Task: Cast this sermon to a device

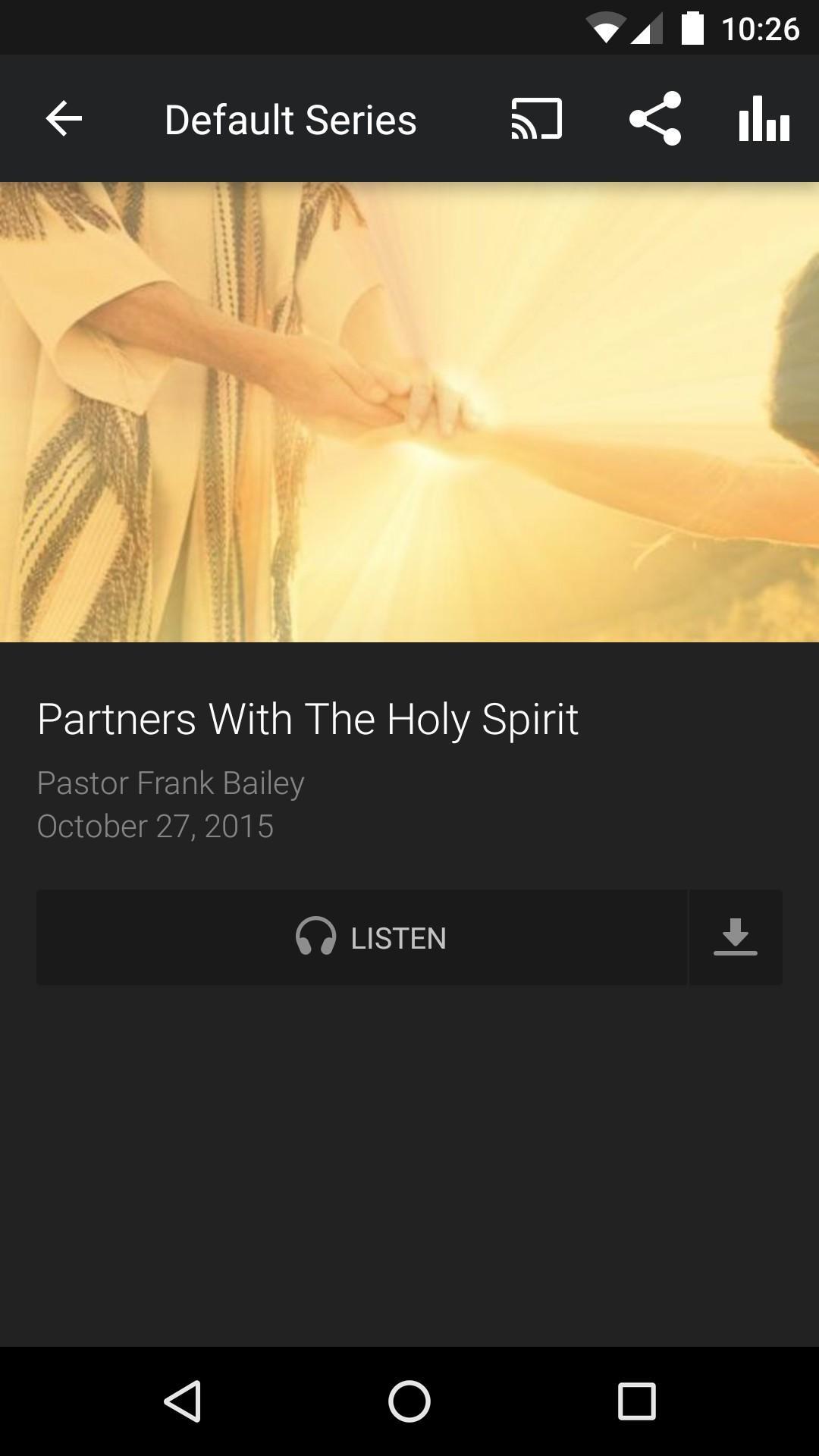Action: point(536,119)
